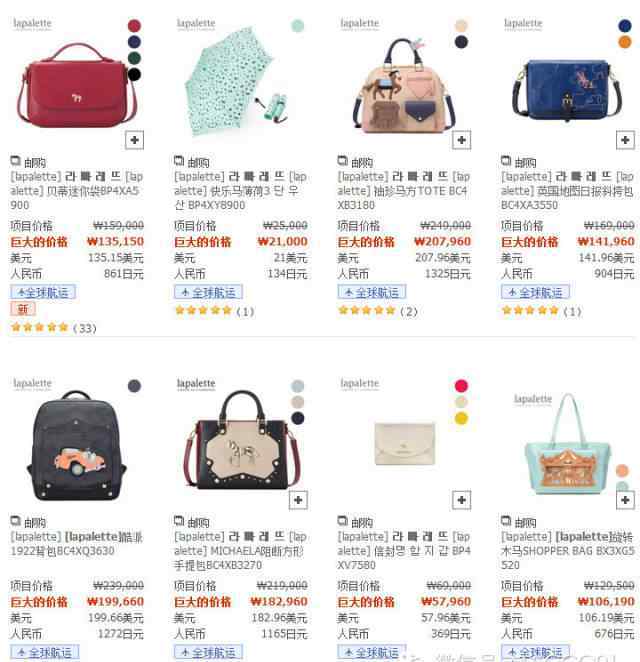Tap the plus icon on the blue satchel
The width and height of the screenshot is (640, 662).
point(624,140)
